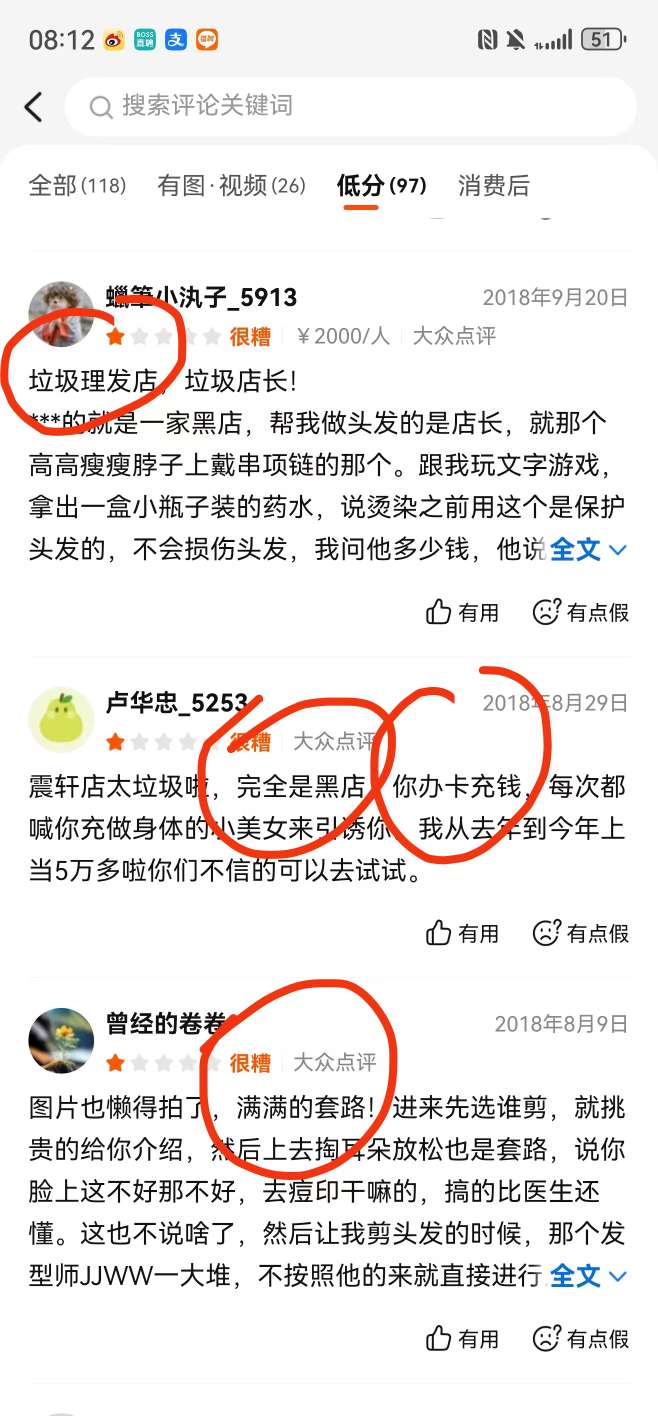
Task: Select the 低分 (97) tab
Action: [x=381, y=185]
